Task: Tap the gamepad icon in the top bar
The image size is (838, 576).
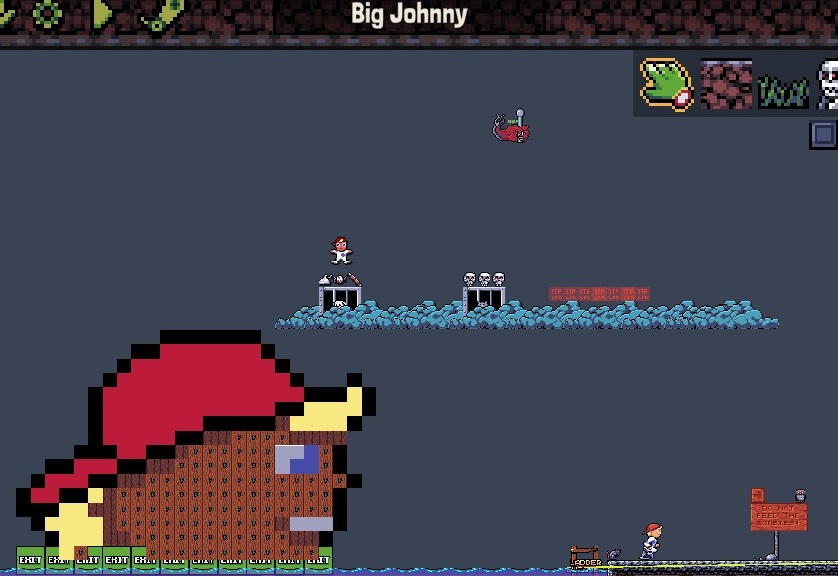Action: pos(163,14)
